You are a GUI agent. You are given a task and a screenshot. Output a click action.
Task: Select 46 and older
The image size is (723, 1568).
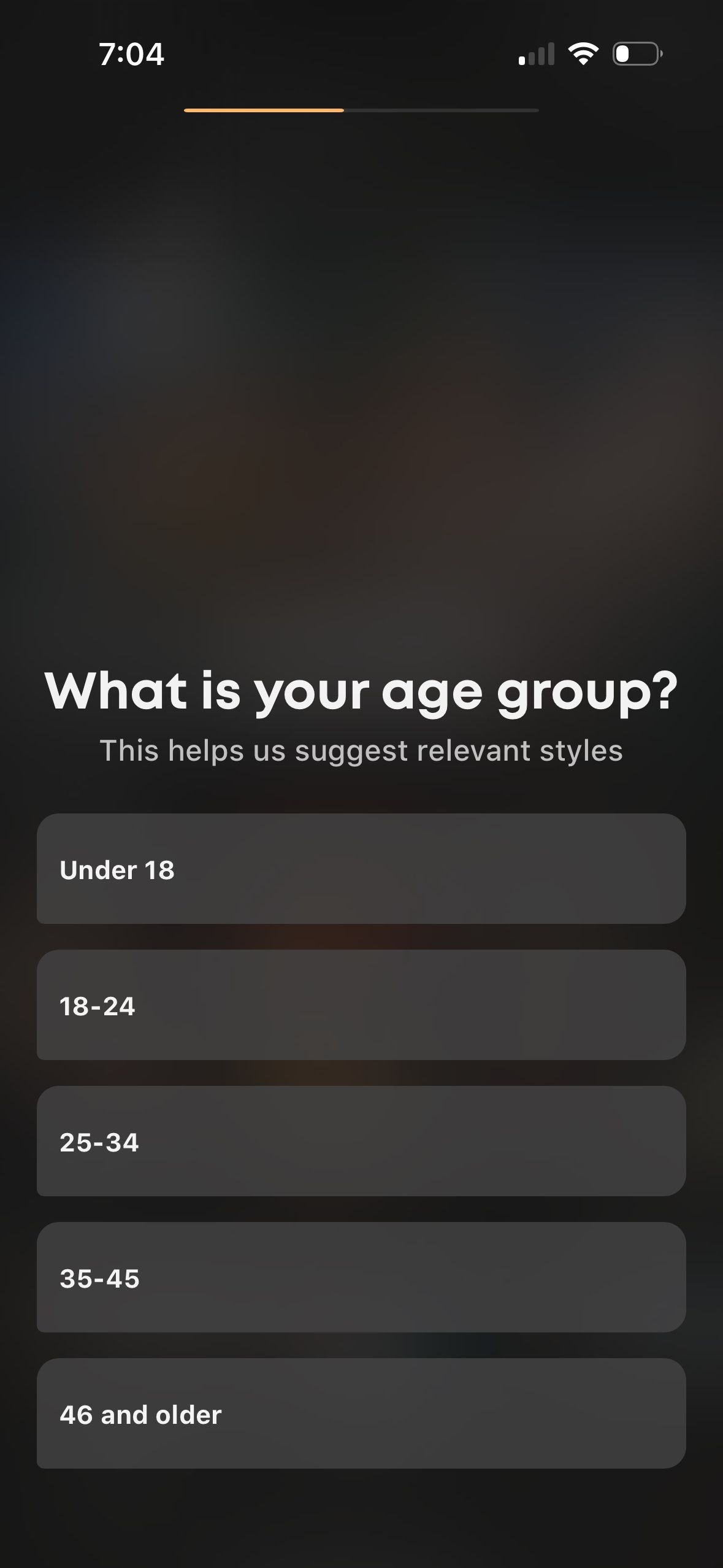click(361, 1413)
